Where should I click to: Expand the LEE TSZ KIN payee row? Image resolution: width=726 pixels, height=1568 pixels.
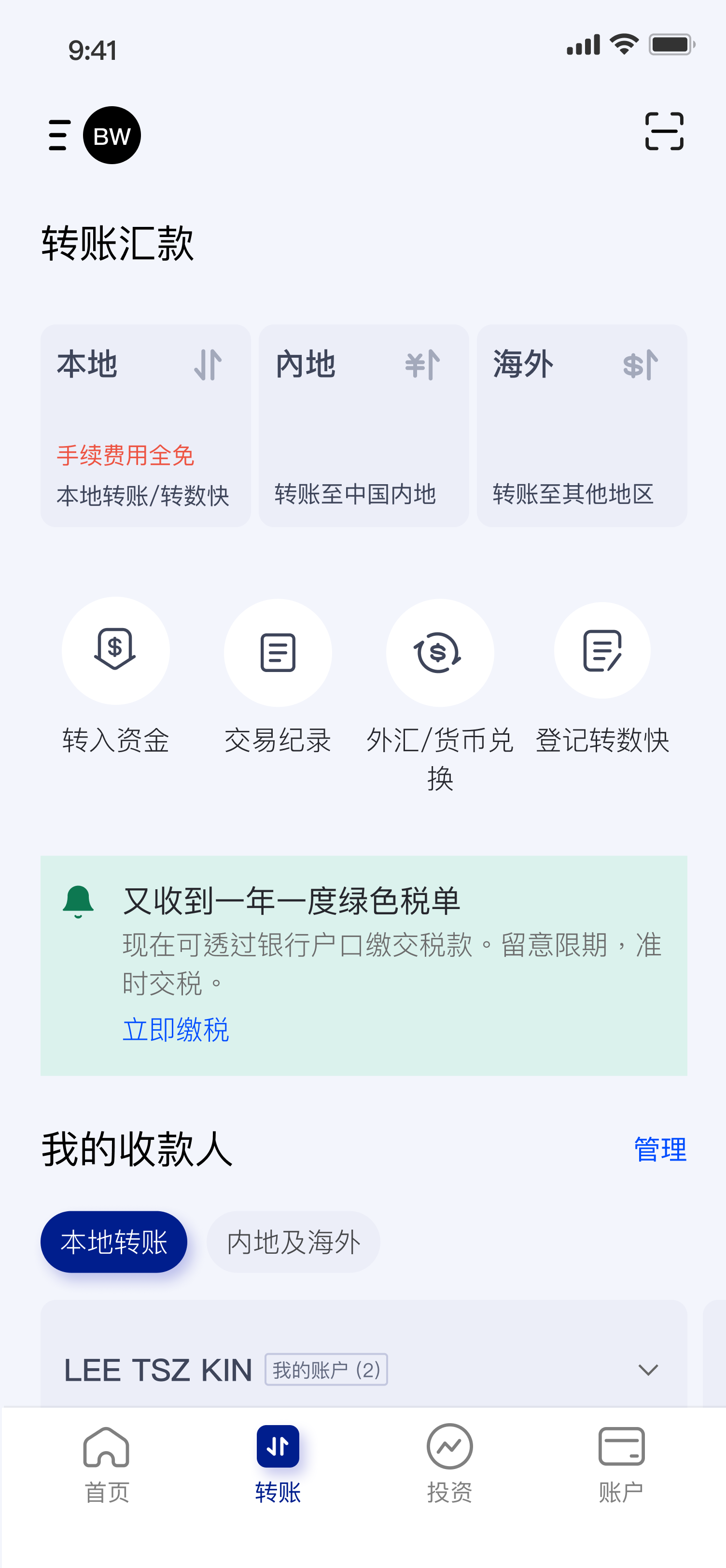point(647,1370)
